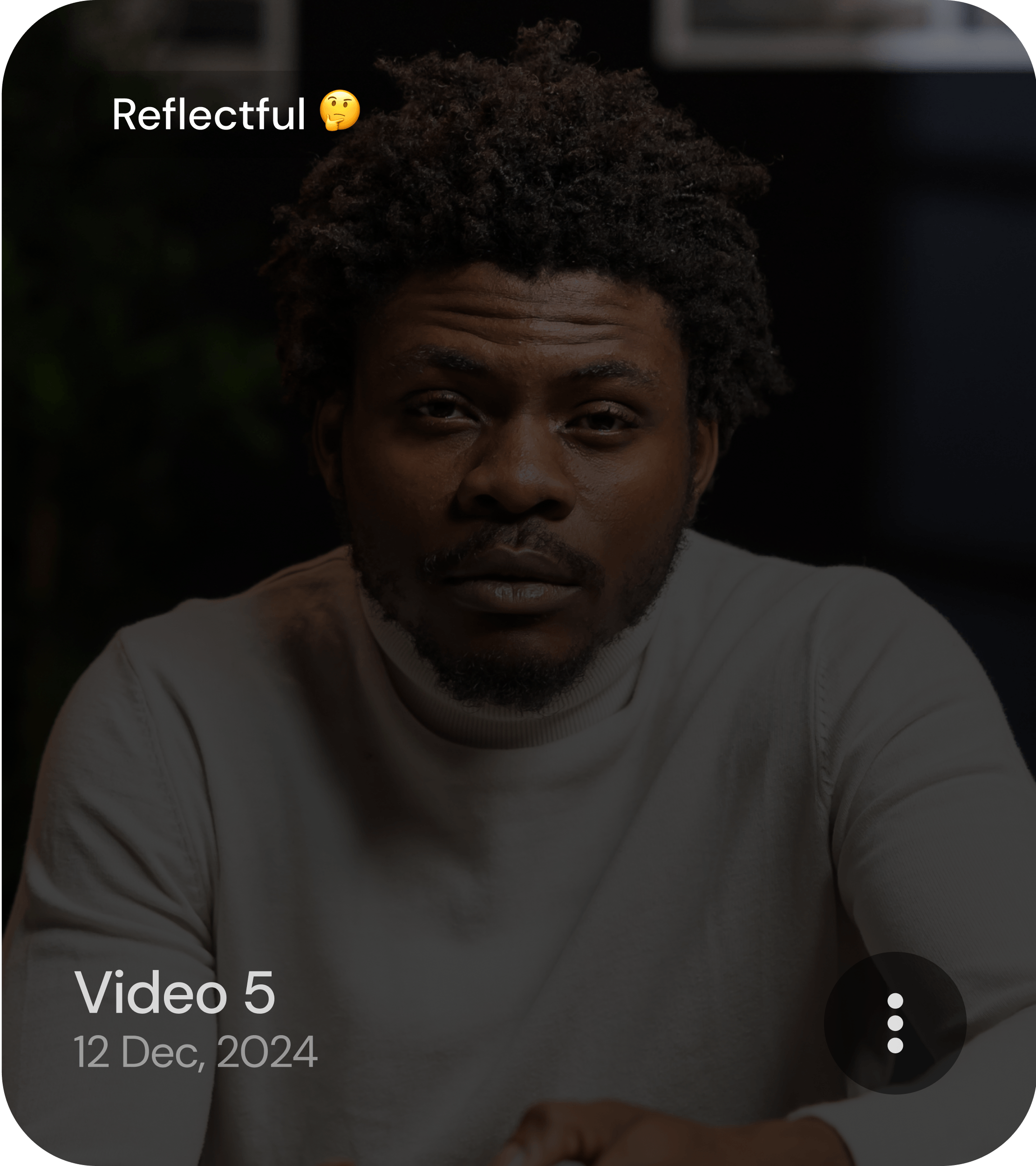Open the three-dot menu for Video 5

pos(894,1023)
